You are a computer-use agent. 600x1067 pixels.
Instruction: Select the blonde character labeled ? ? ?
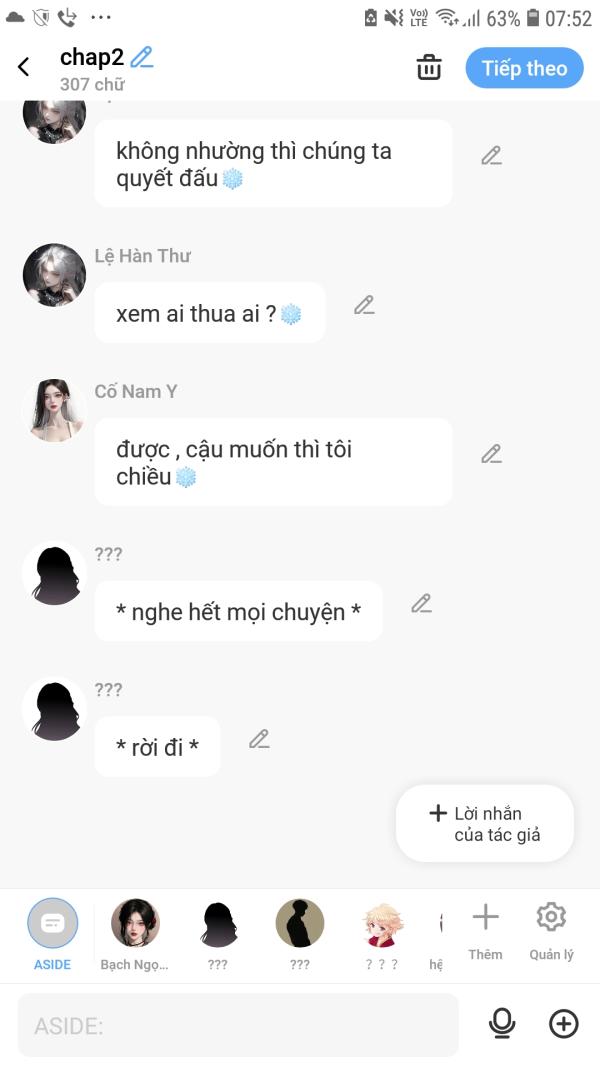(x=382, y=933)
